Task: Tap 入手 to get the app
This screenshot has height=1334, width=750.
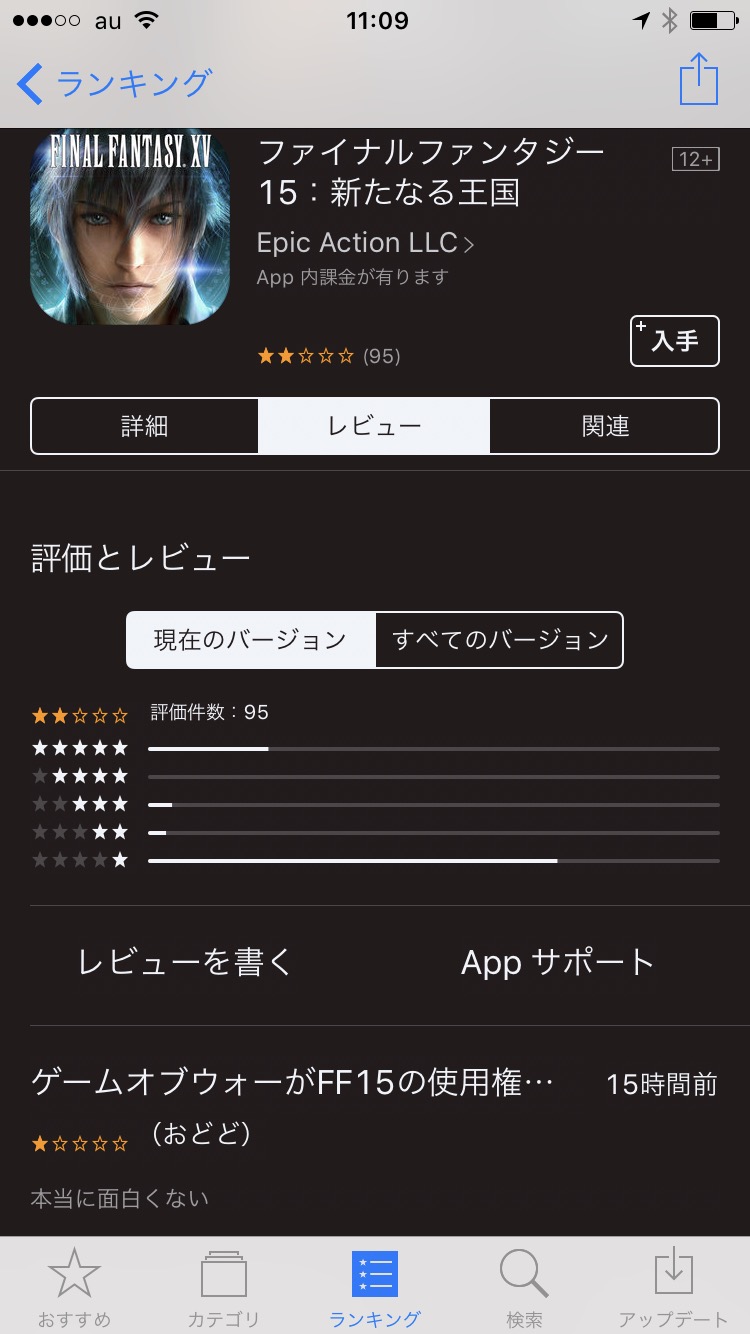Action: tap(674, 341)
